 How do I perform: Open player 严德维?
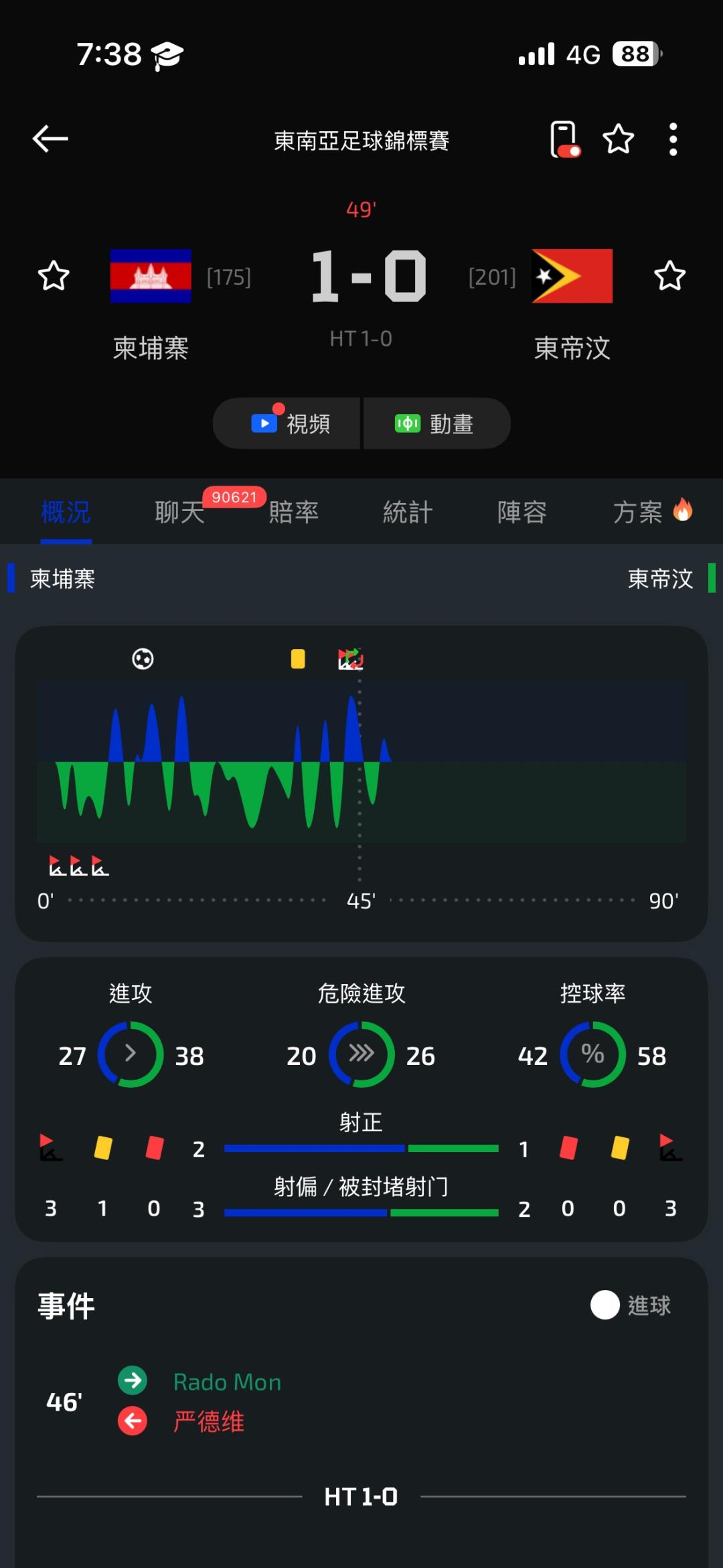(209, 1421)
